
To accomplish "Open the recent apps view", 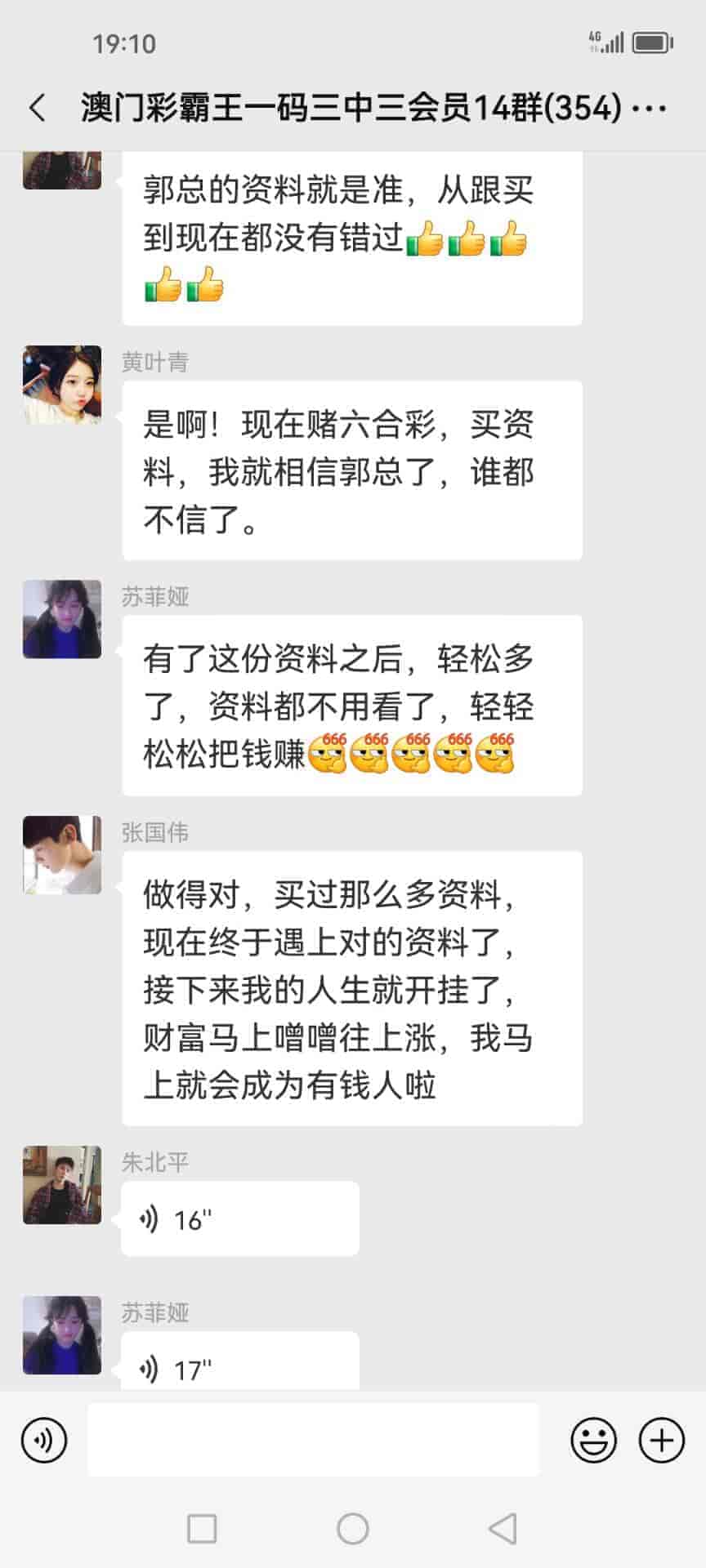I will point(202,1528).
